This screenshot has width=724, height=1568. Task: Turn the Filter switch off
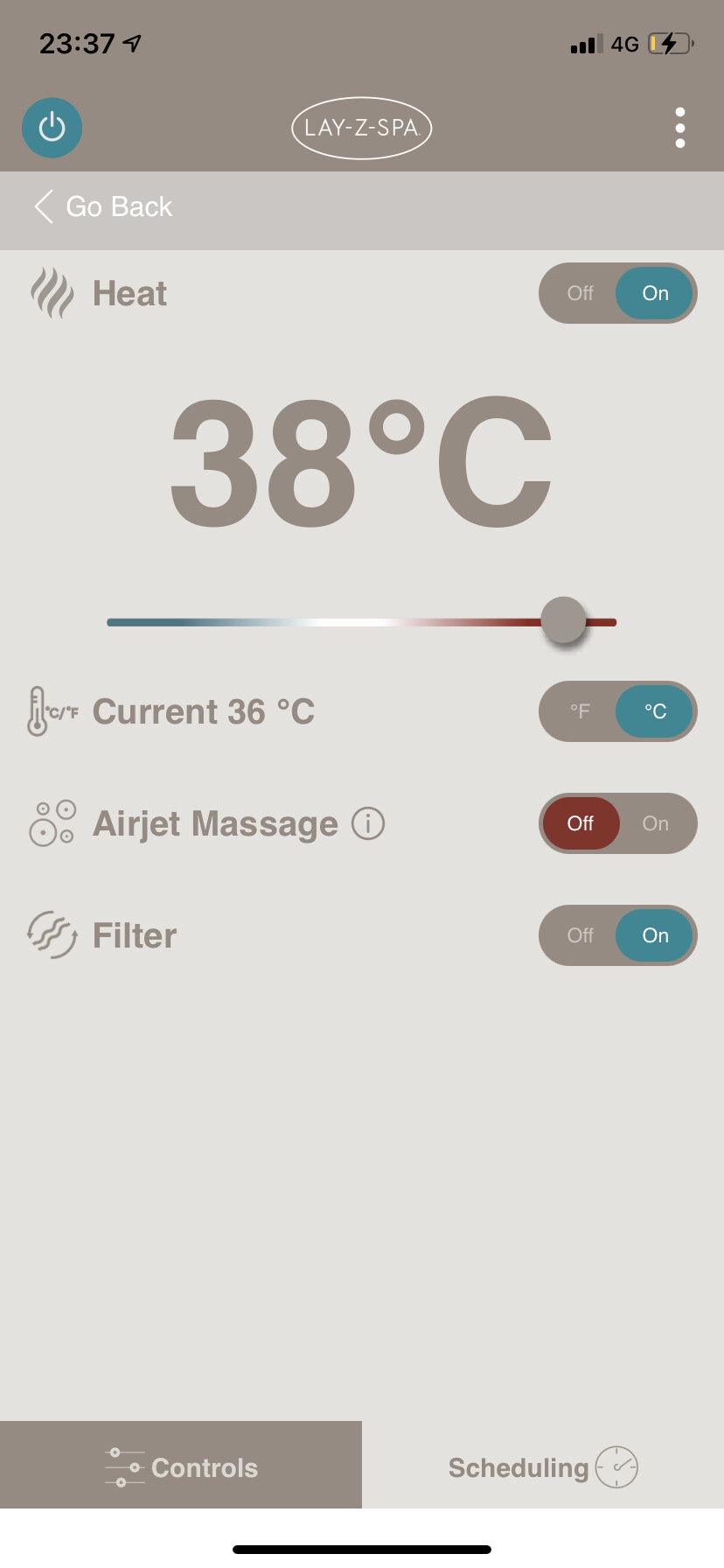click(580, 935)
